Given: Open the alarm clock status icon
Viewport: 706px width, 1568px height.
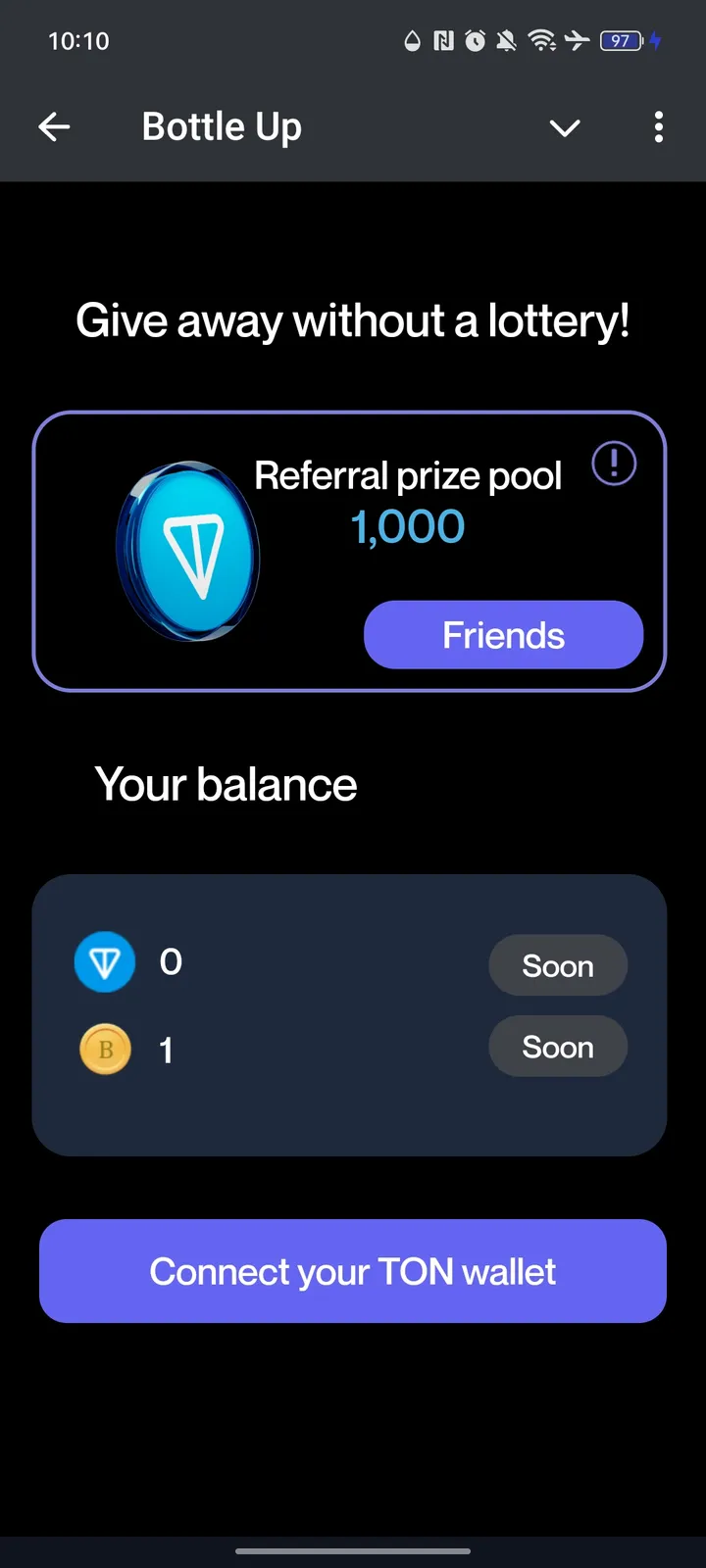Looking at the screenshot, I should point(474,41).
